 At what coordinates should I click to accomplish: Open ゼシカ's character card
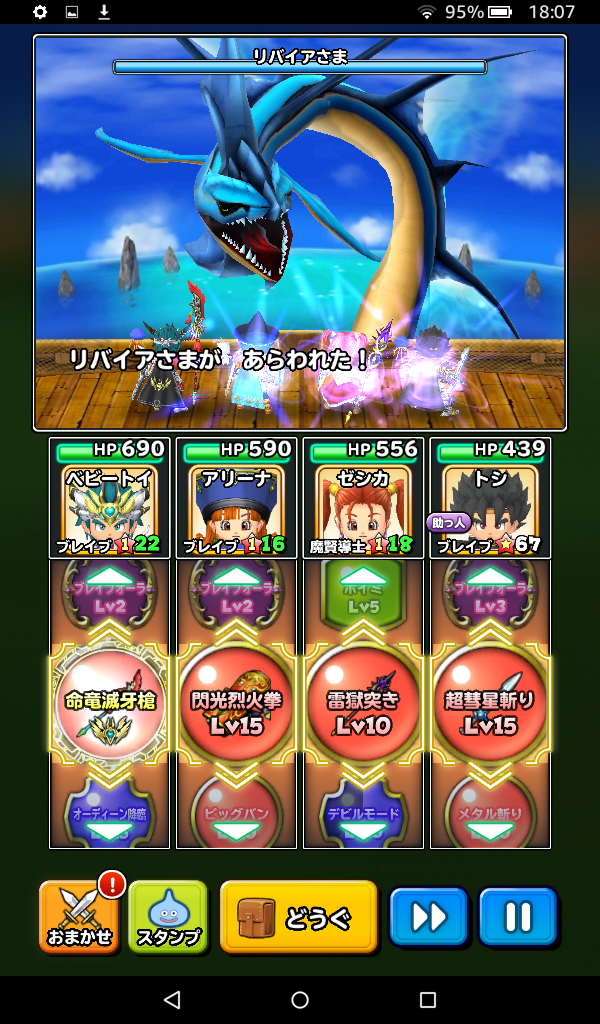[x=363, y=498]
